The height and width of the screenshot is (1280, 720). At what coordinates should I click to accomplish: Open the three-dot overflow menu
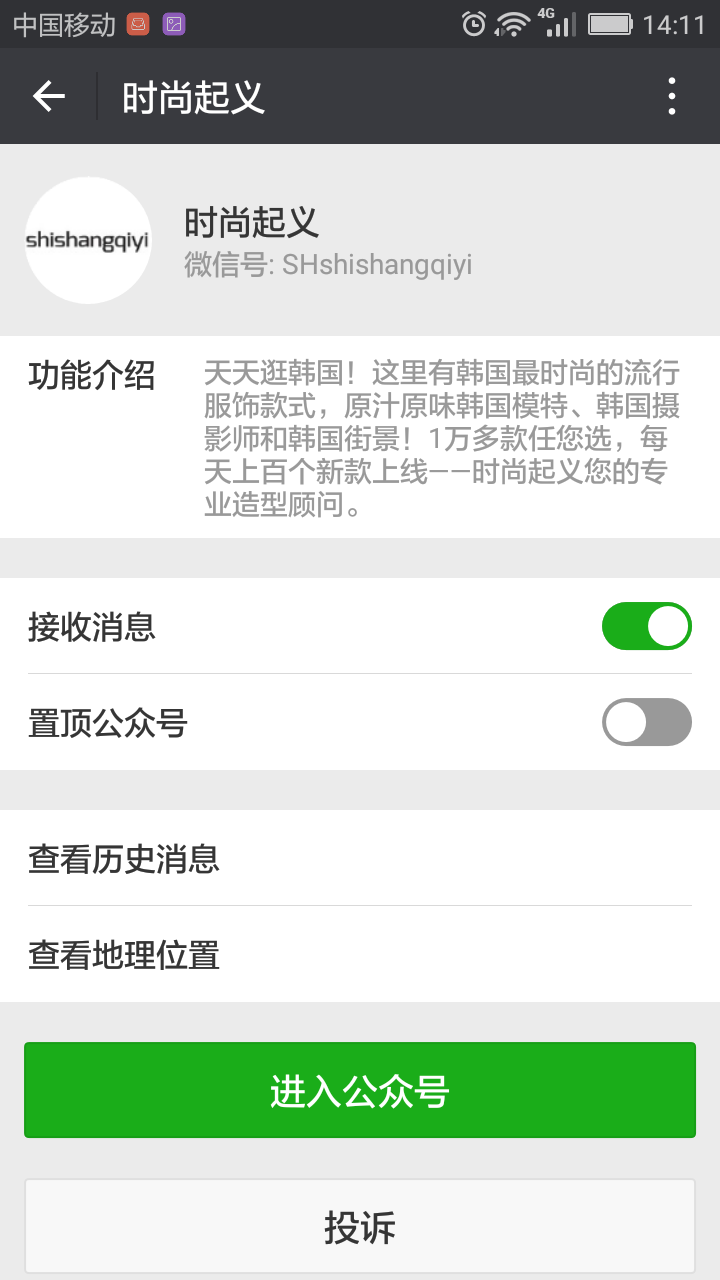tap(671, 96)
